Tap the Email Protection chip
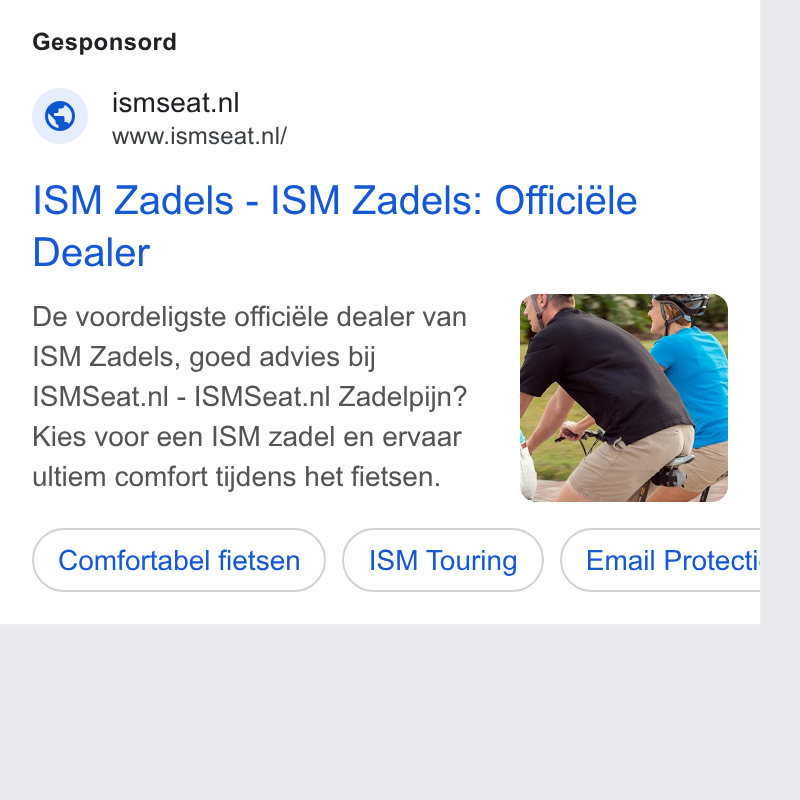The width and height of the screenshot is (800, 800). click(660, 560)
